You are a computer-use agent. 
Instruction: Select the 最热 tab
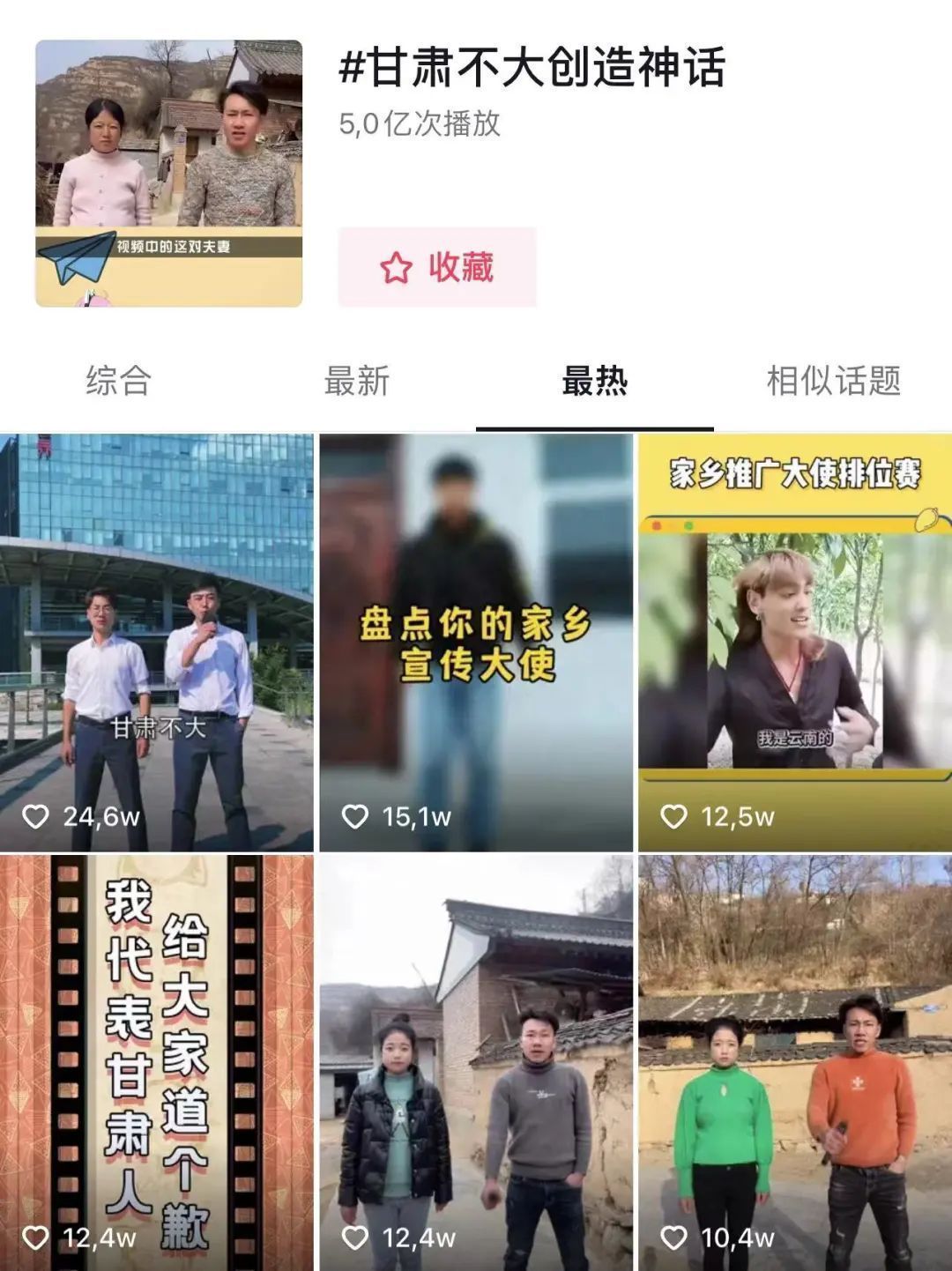pos(594,381)
